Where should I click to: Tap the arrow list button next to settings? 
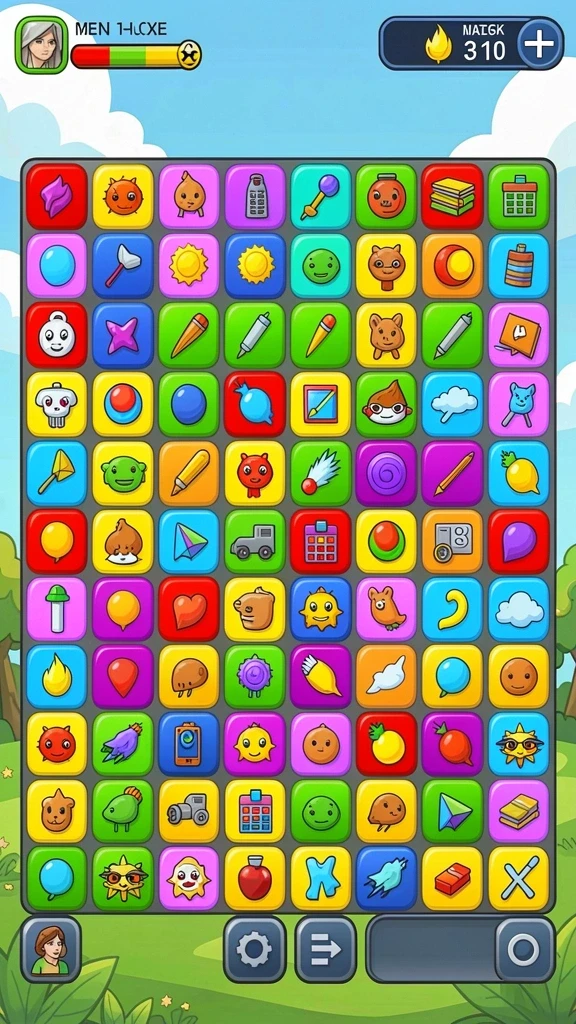coord(326,948)
